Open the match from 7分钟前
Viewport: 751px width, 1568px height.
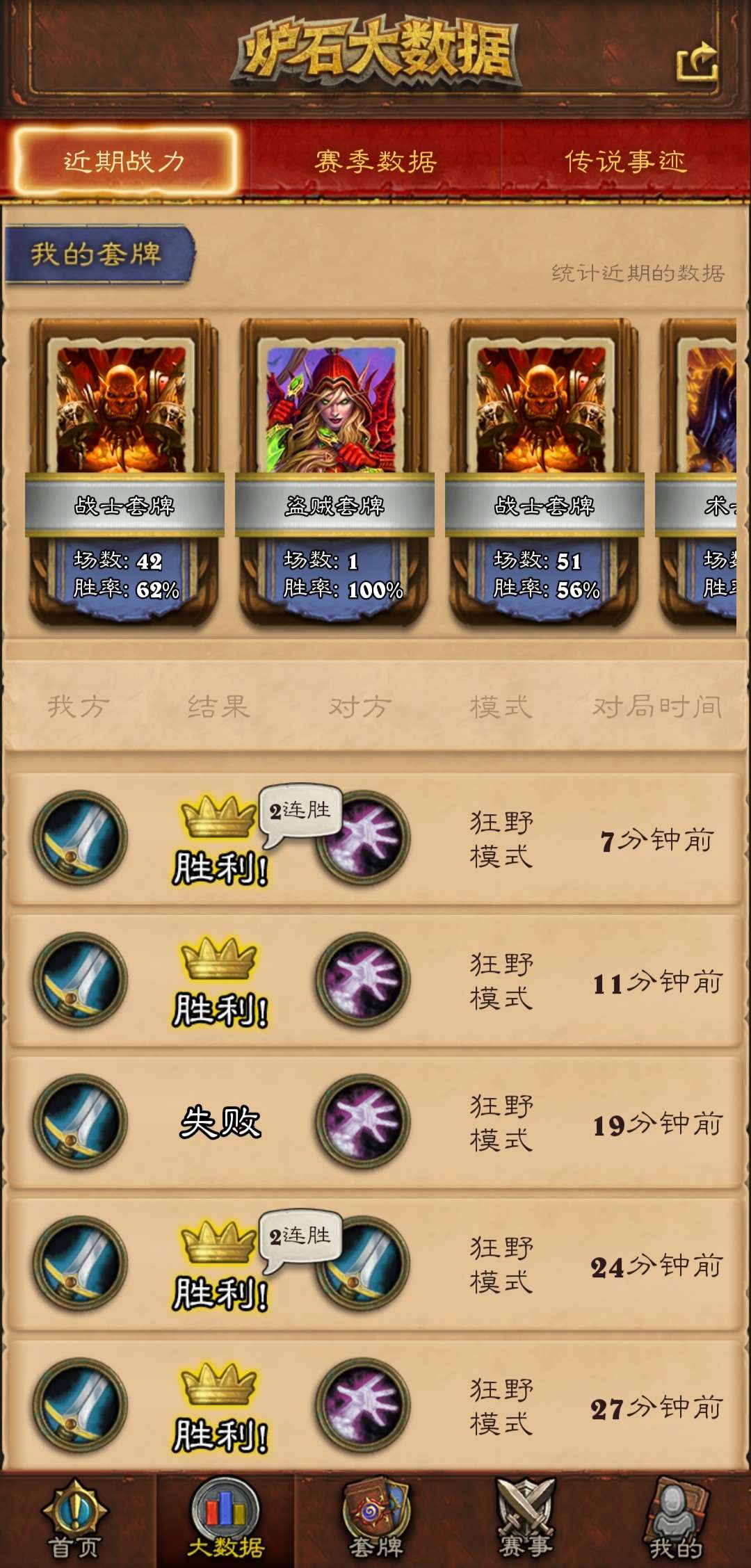point(375,839)
